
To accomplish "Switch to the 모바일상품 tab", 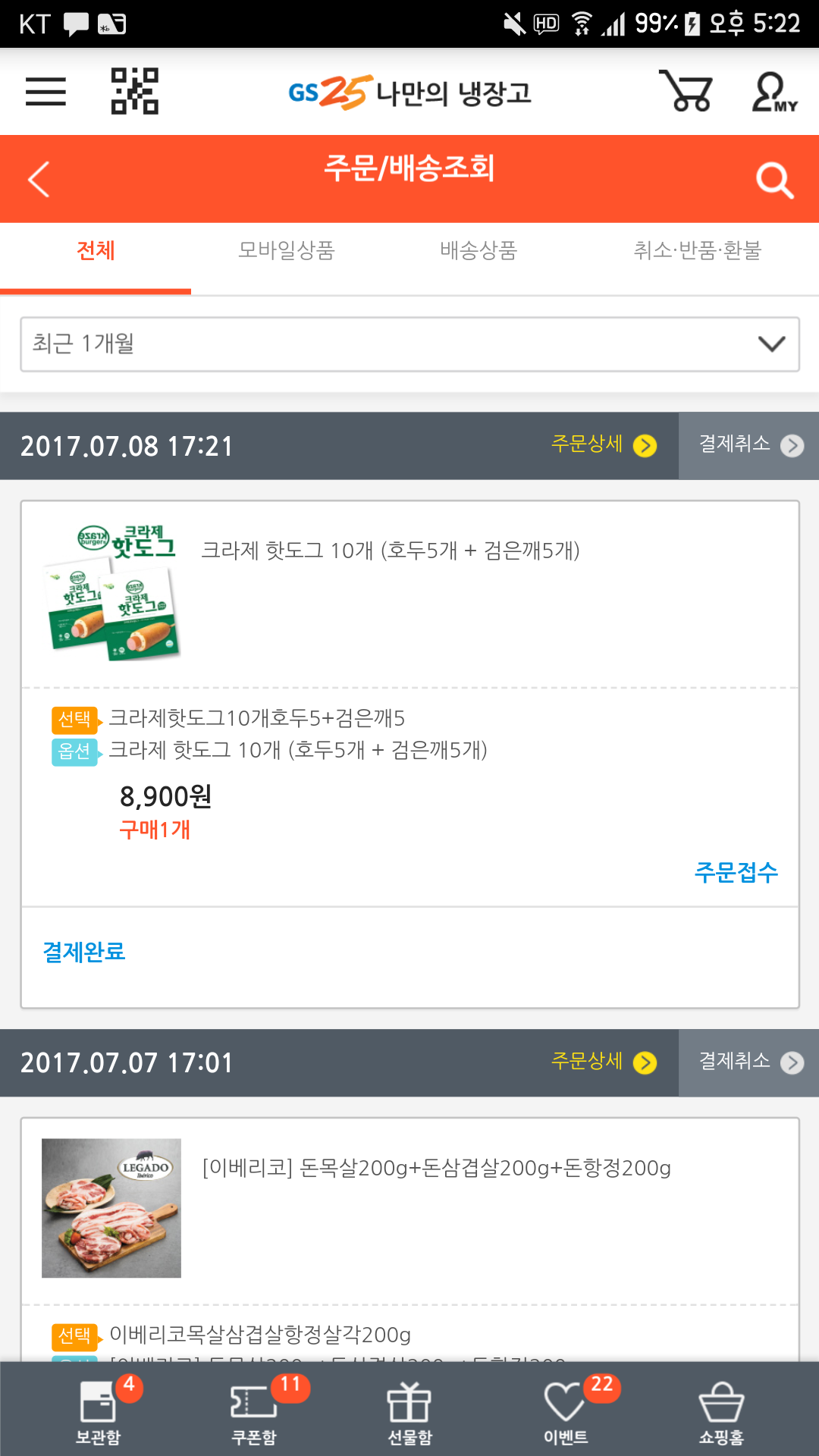I will coord(287,251).
